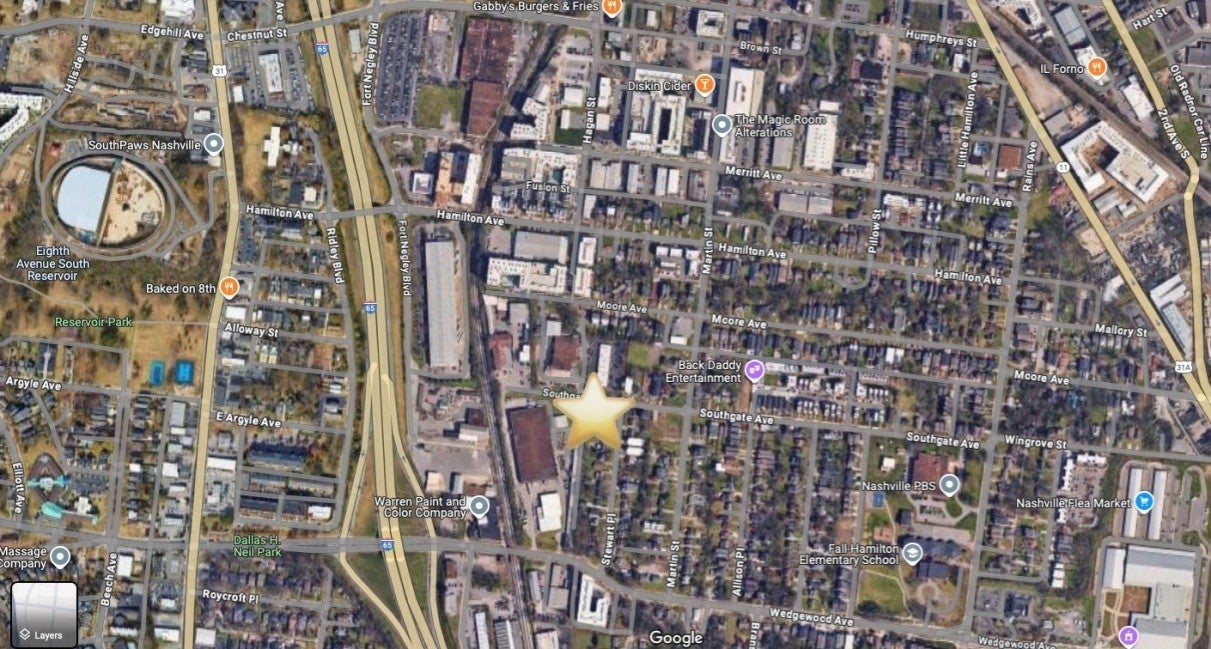Open Warren Paint and Color Company pin
Screen dimensions: 1211x649
click(x=480, y=506)
